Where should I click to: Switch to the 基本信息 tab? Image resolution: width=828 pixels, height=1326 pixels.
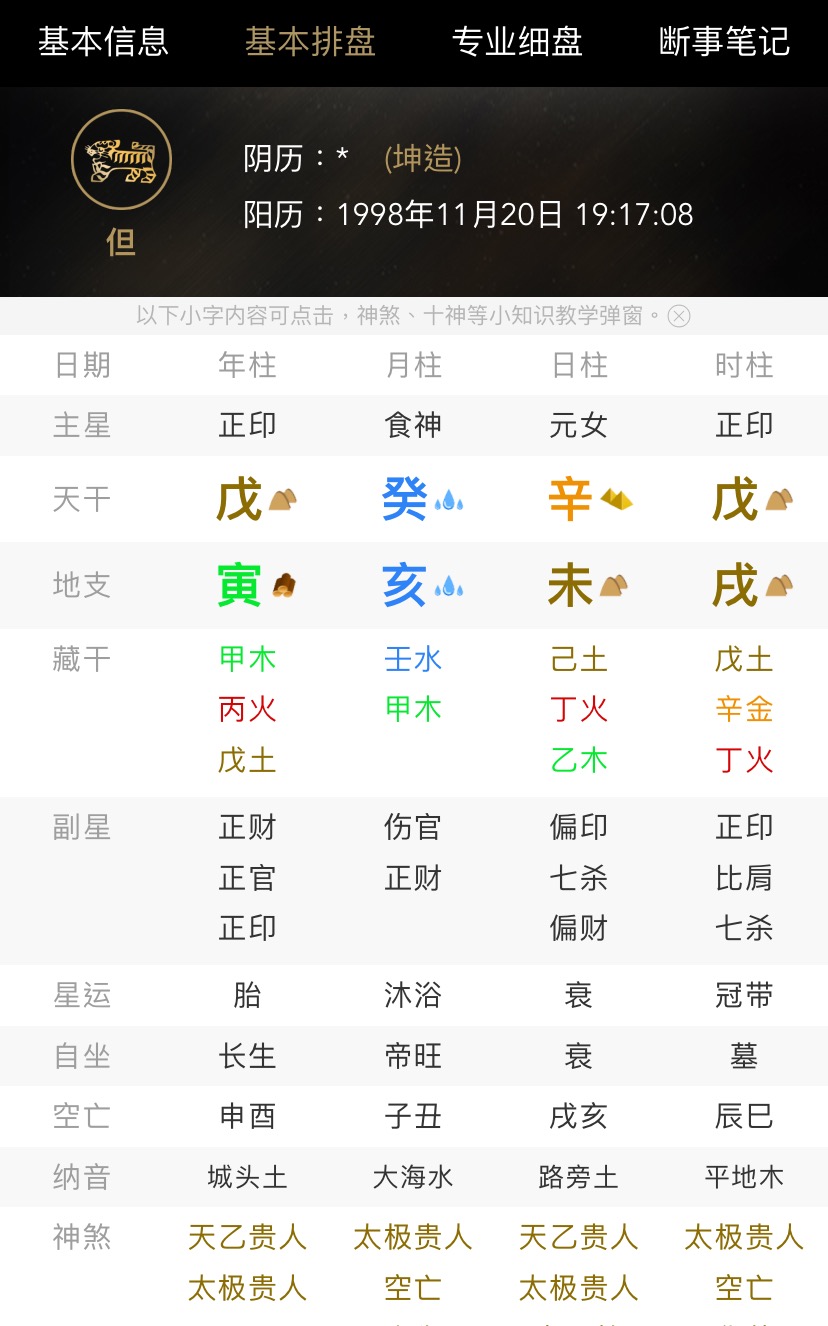pyautogui.click(x=103, y=42)
